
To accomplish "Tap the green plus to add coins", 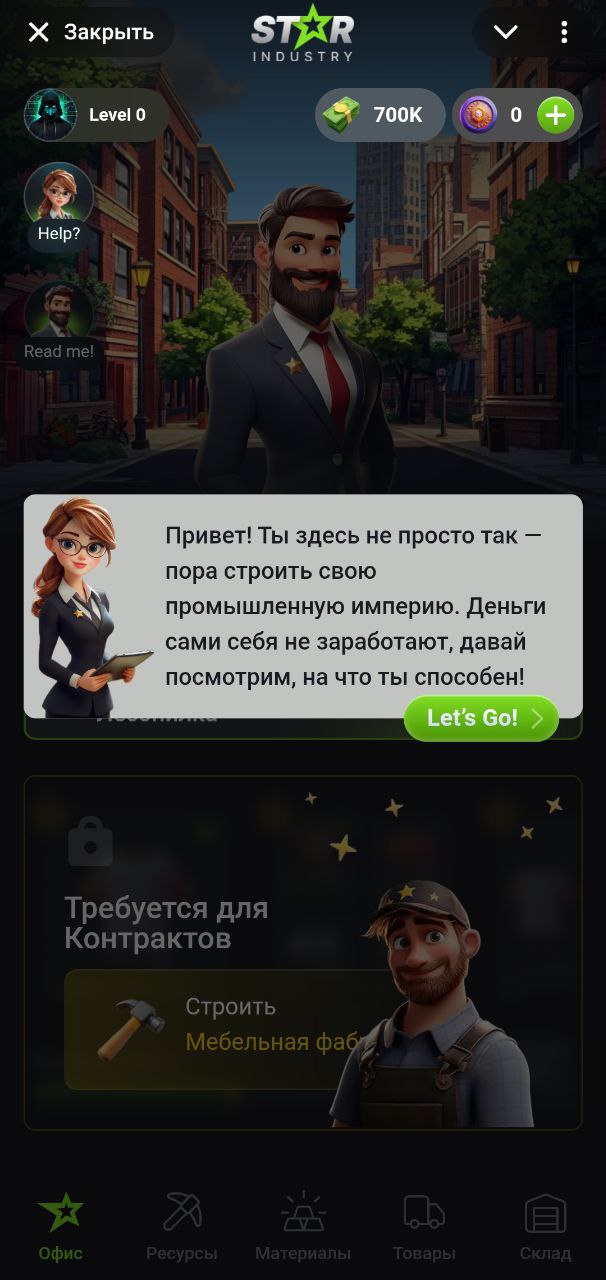I will pyautogui.click(x=556, y=115).
